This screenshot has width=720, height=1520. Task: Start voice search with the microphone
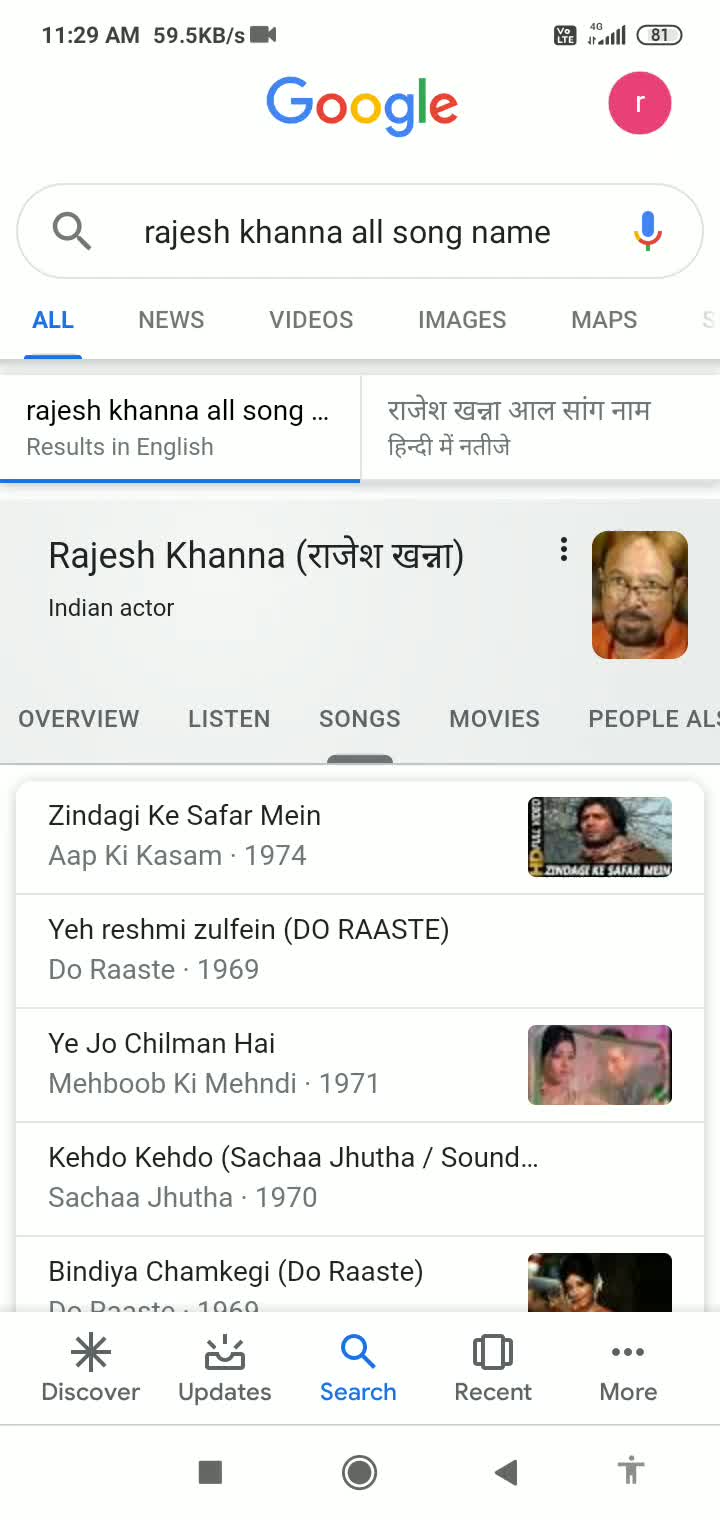coord(647,231)
